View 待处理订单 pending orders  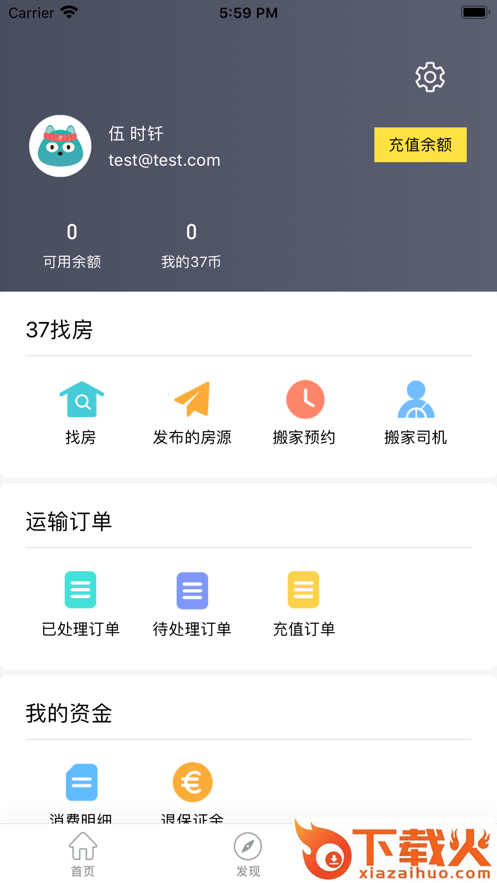click(192, 604)
